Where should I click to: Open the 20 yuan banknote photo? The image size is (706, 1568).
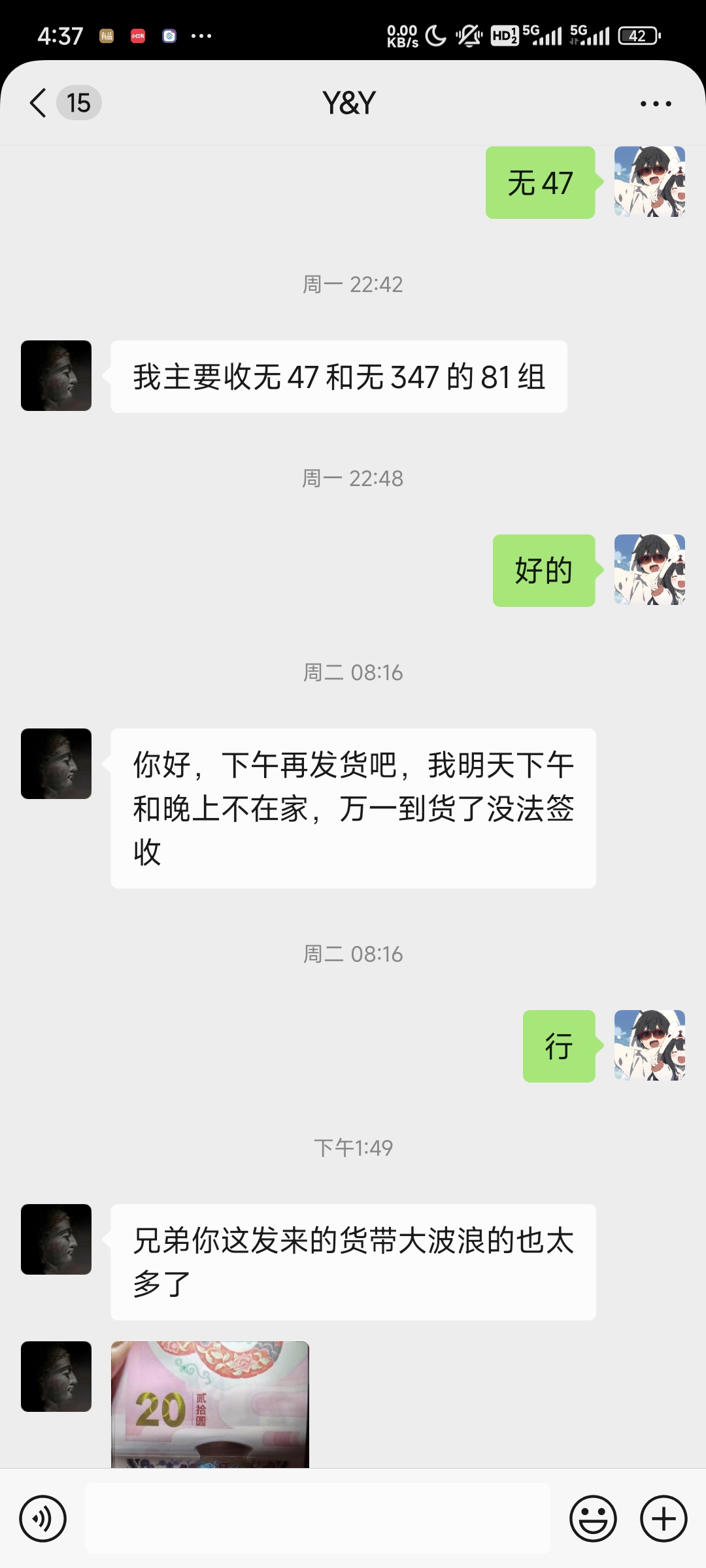click(210, 1405)
